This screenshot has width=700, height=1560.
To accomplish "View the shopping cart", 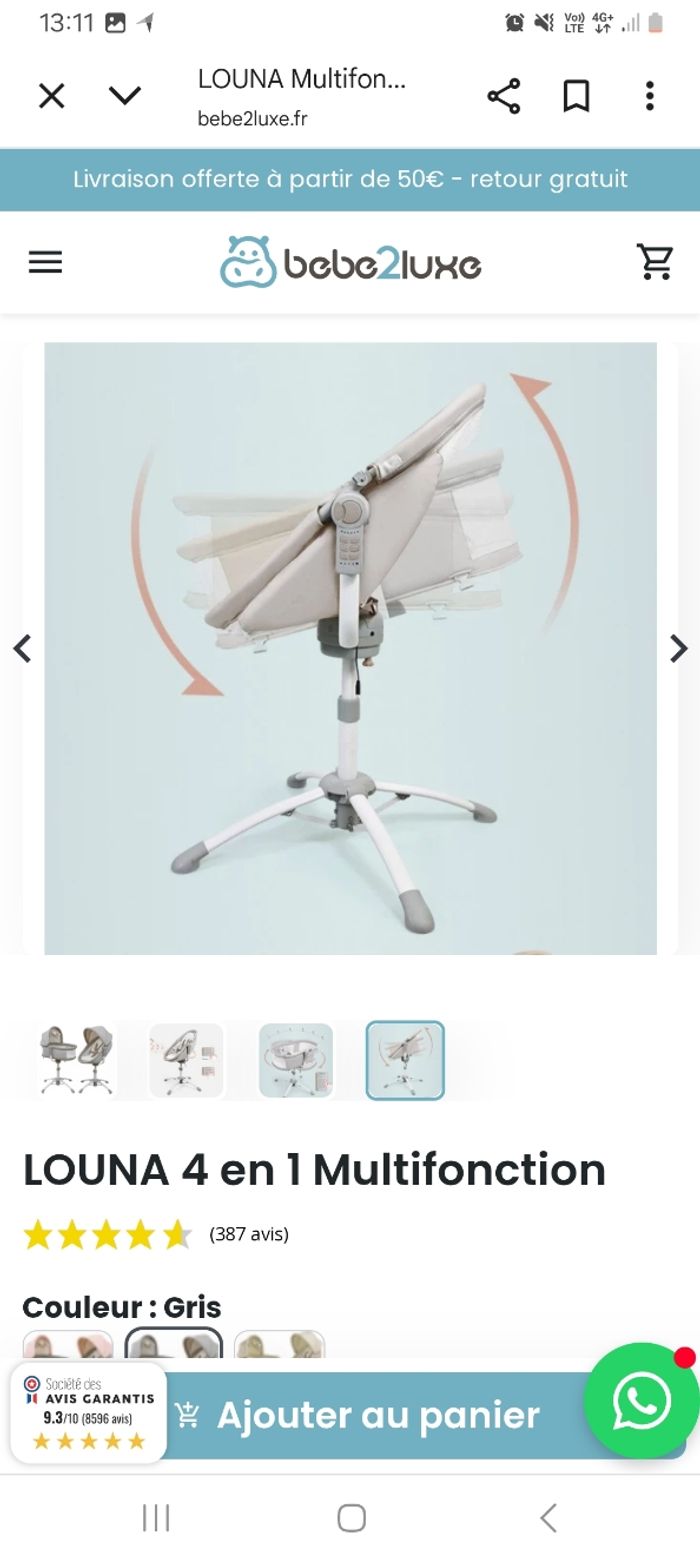I will click(655, 262).
